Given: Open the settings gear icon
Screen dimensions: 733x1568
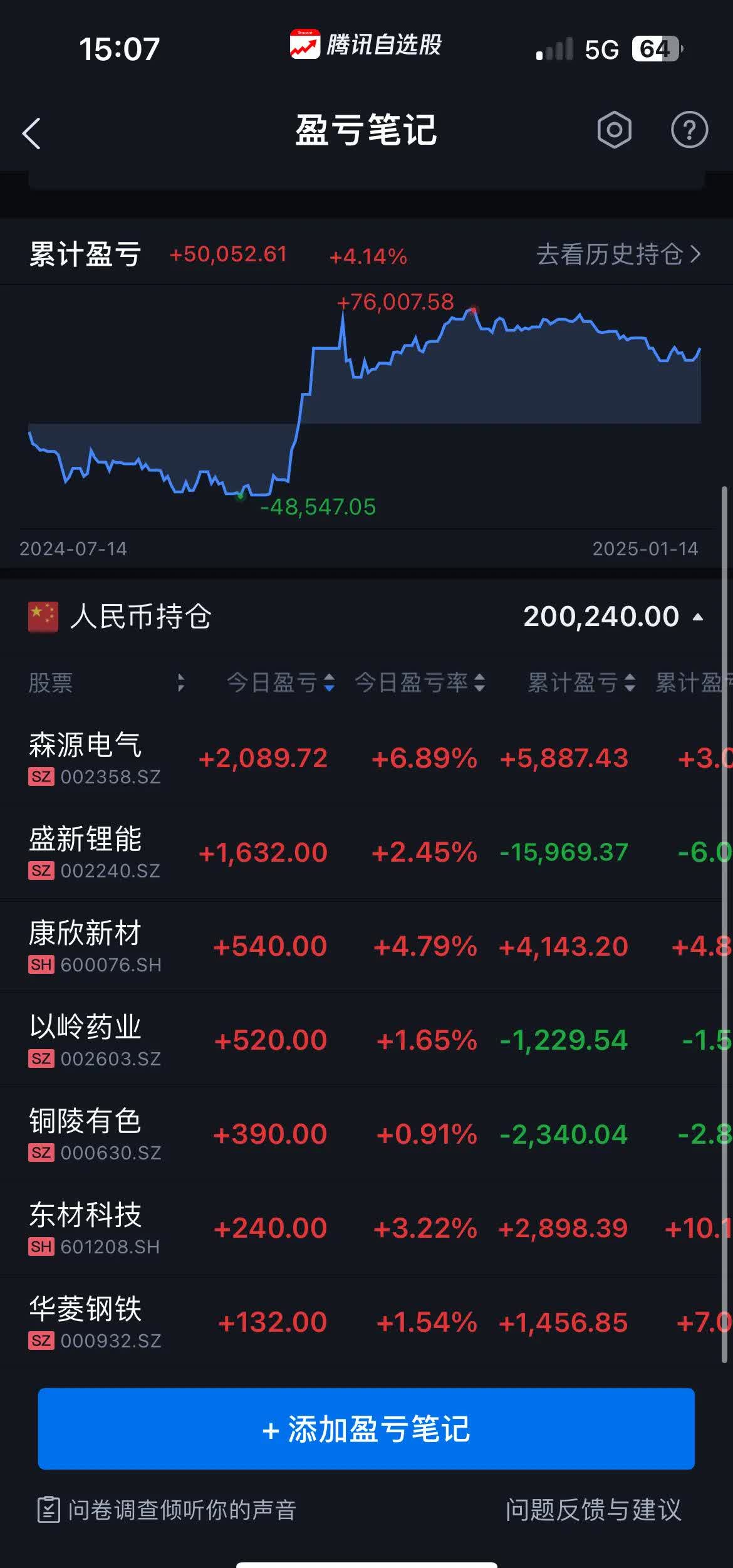Looking at the screenshot, I should [615, 130].
